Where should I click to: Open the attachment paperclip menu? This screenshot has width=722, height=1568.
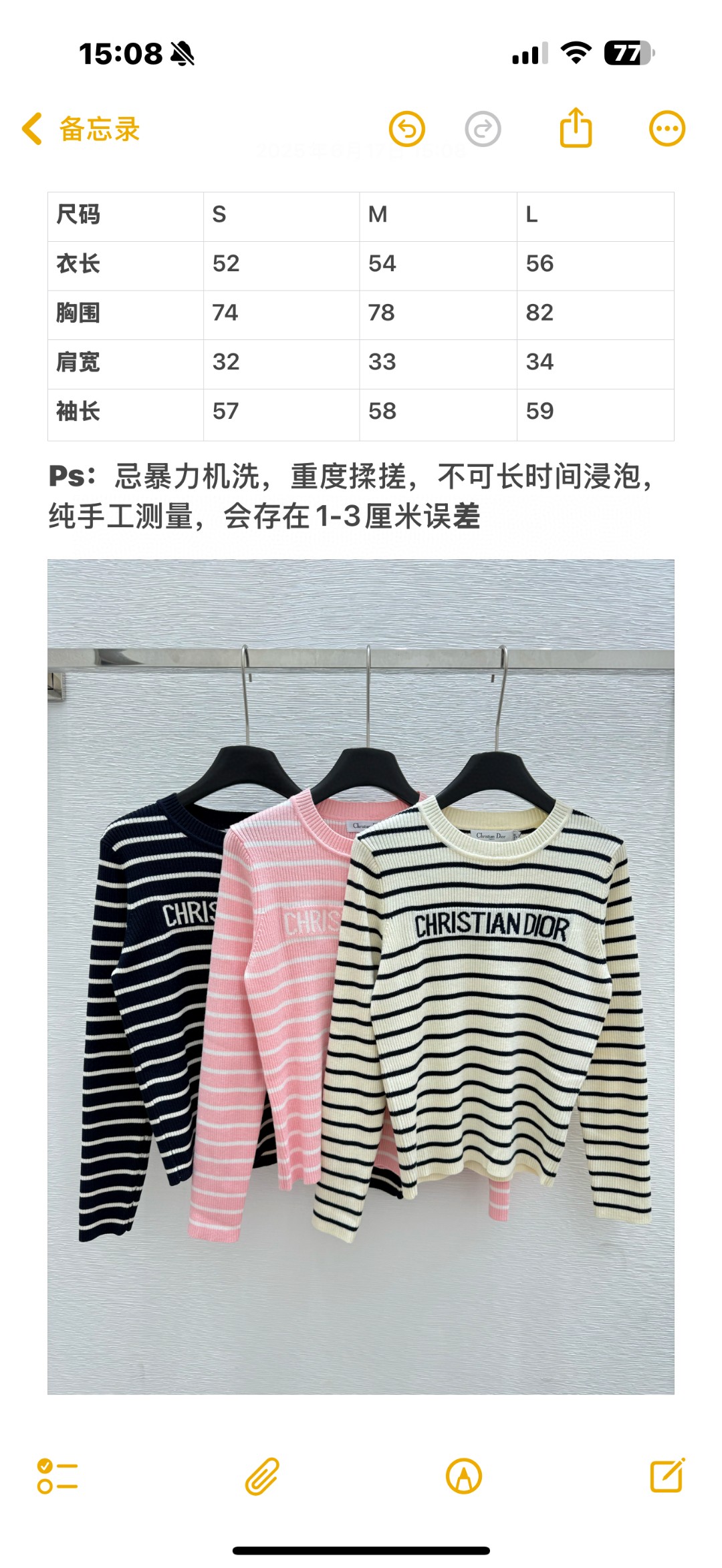coord(261,1476)
